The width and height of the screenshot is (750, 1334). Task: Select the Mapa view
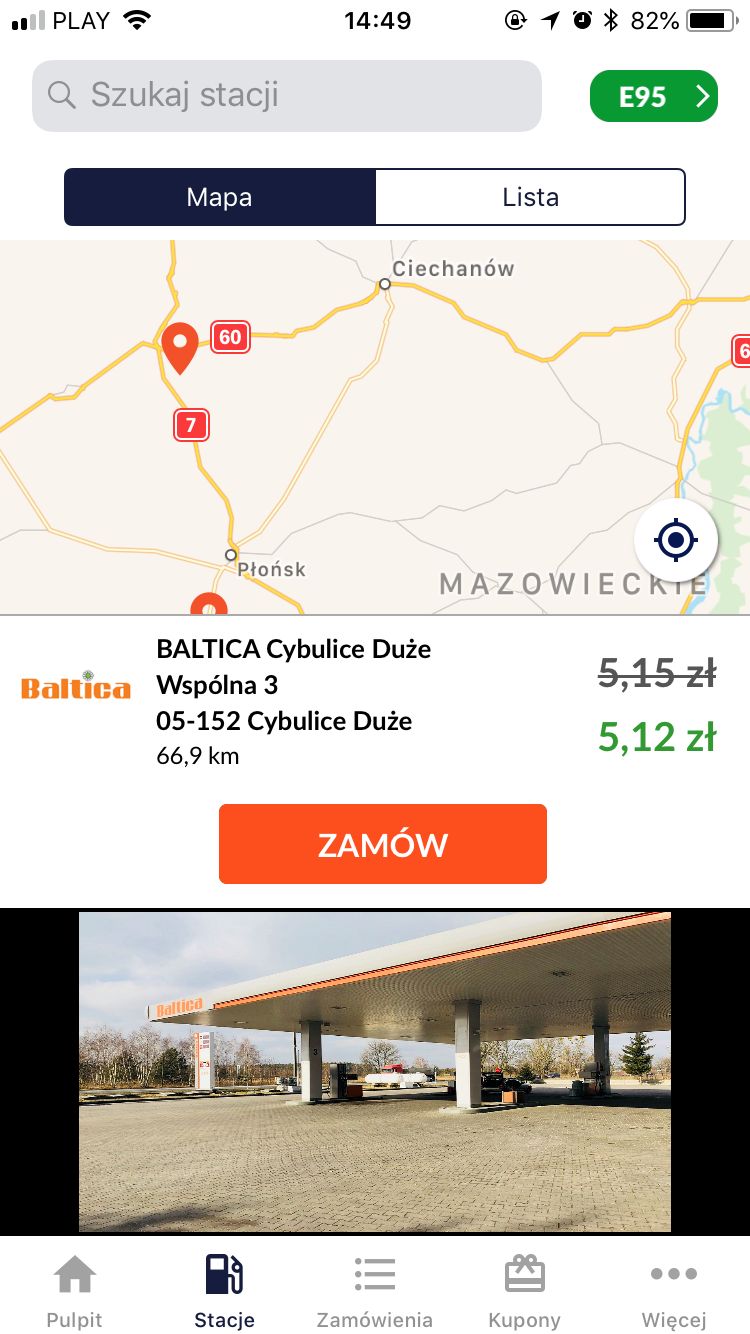(x=220, y=197)
